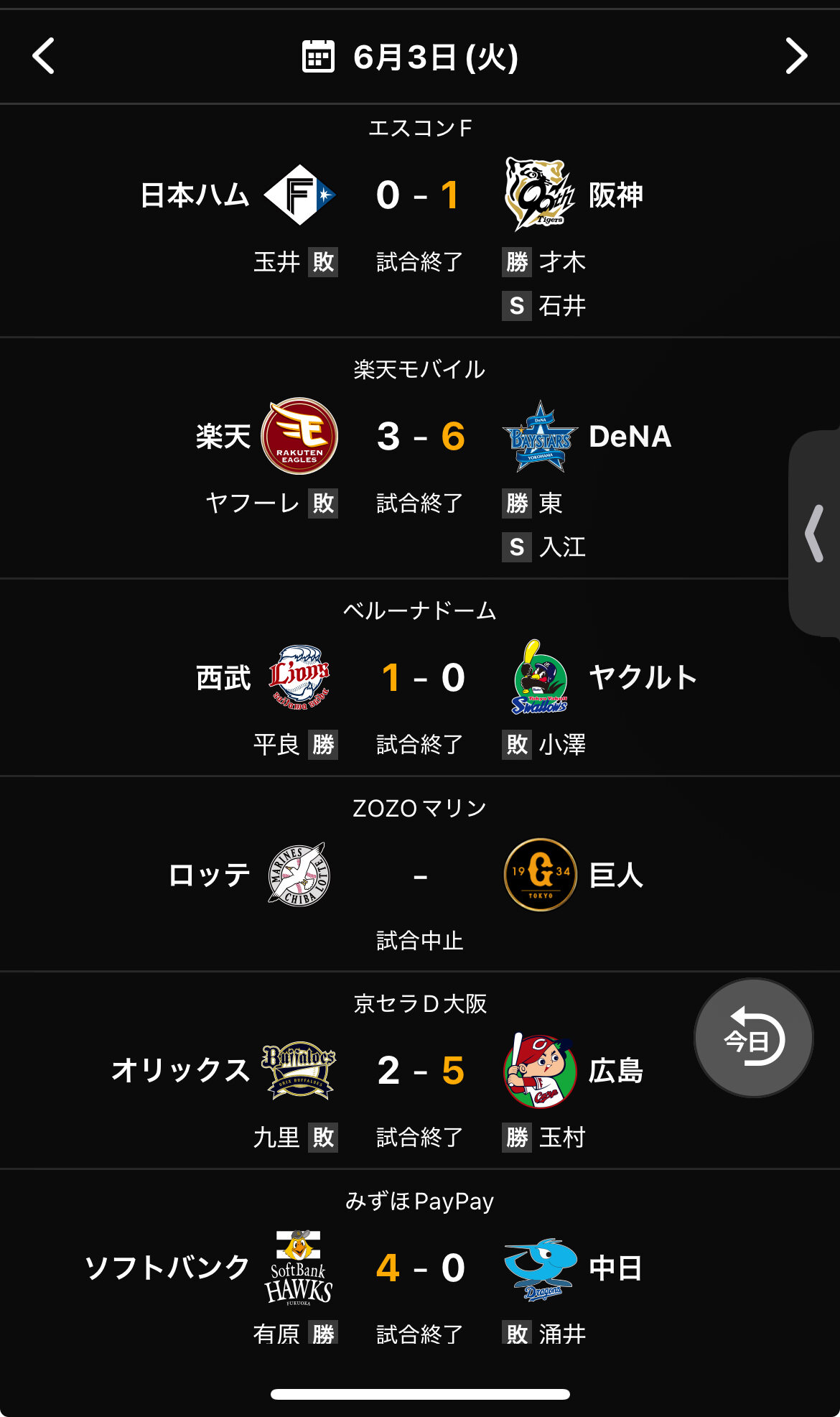This screenshot has height=1417, width=840.
Task: Jump back to today with 今日 button
Action: (x=753, y=1038)
